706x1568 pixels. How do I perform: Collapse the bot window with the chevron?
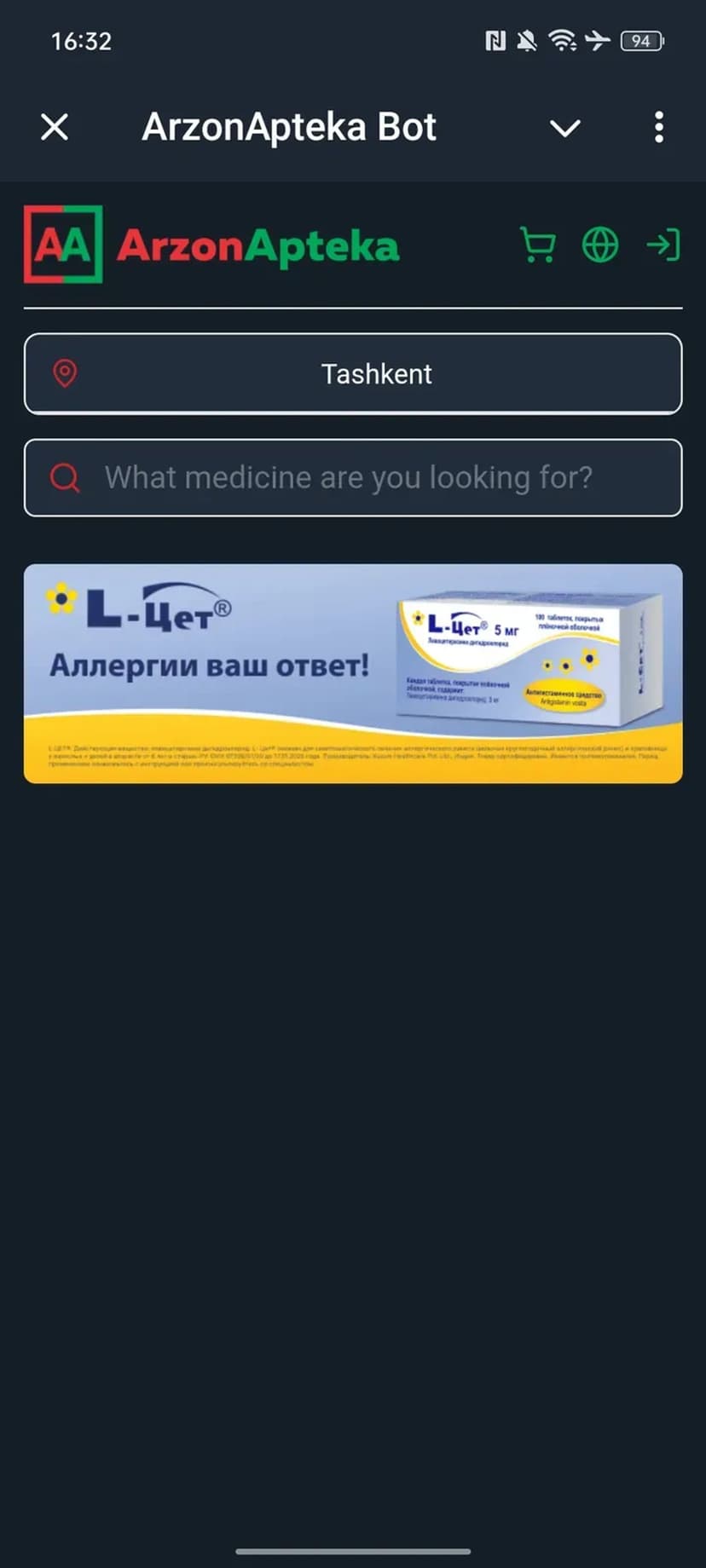click(x=564, y=129)
